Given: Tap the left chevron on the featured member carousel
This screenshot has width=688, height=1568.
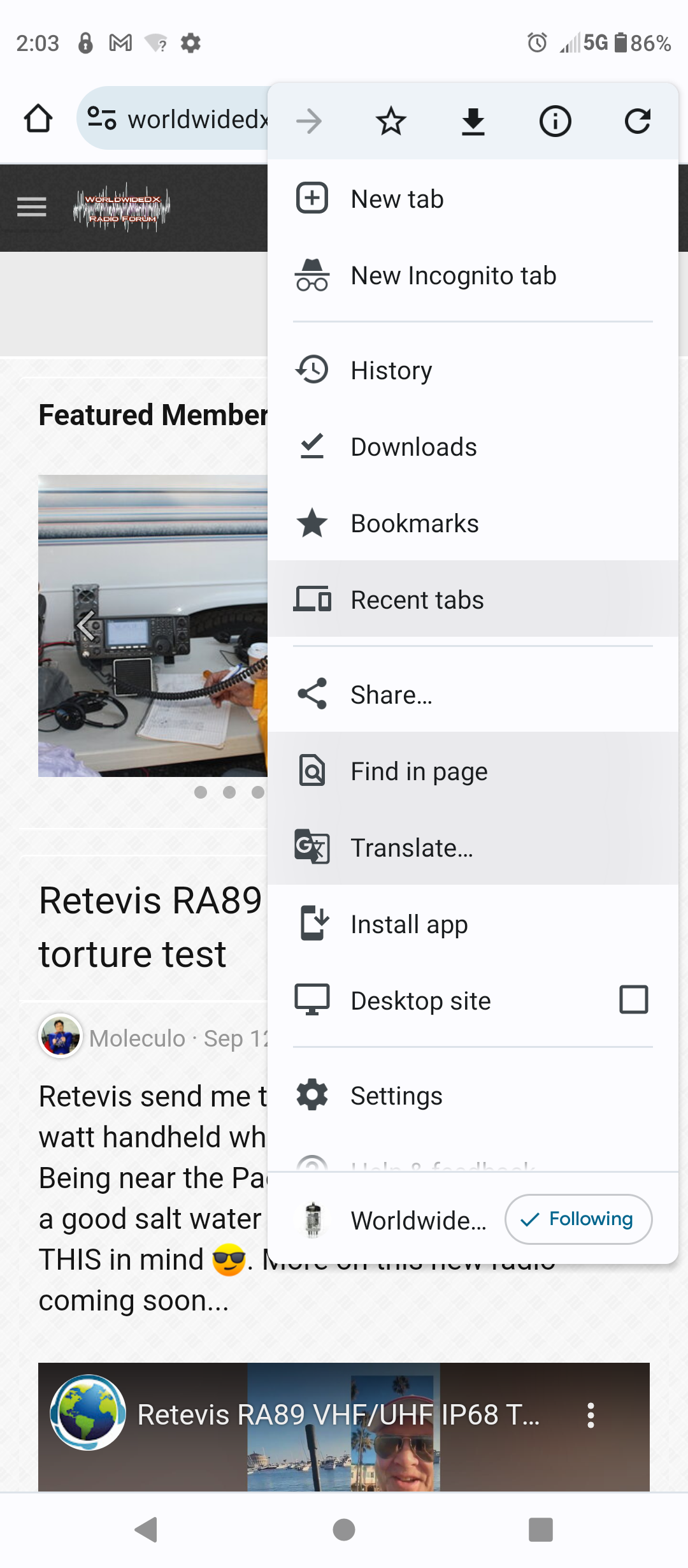Looking at the screenshot, I should [86, 627].
